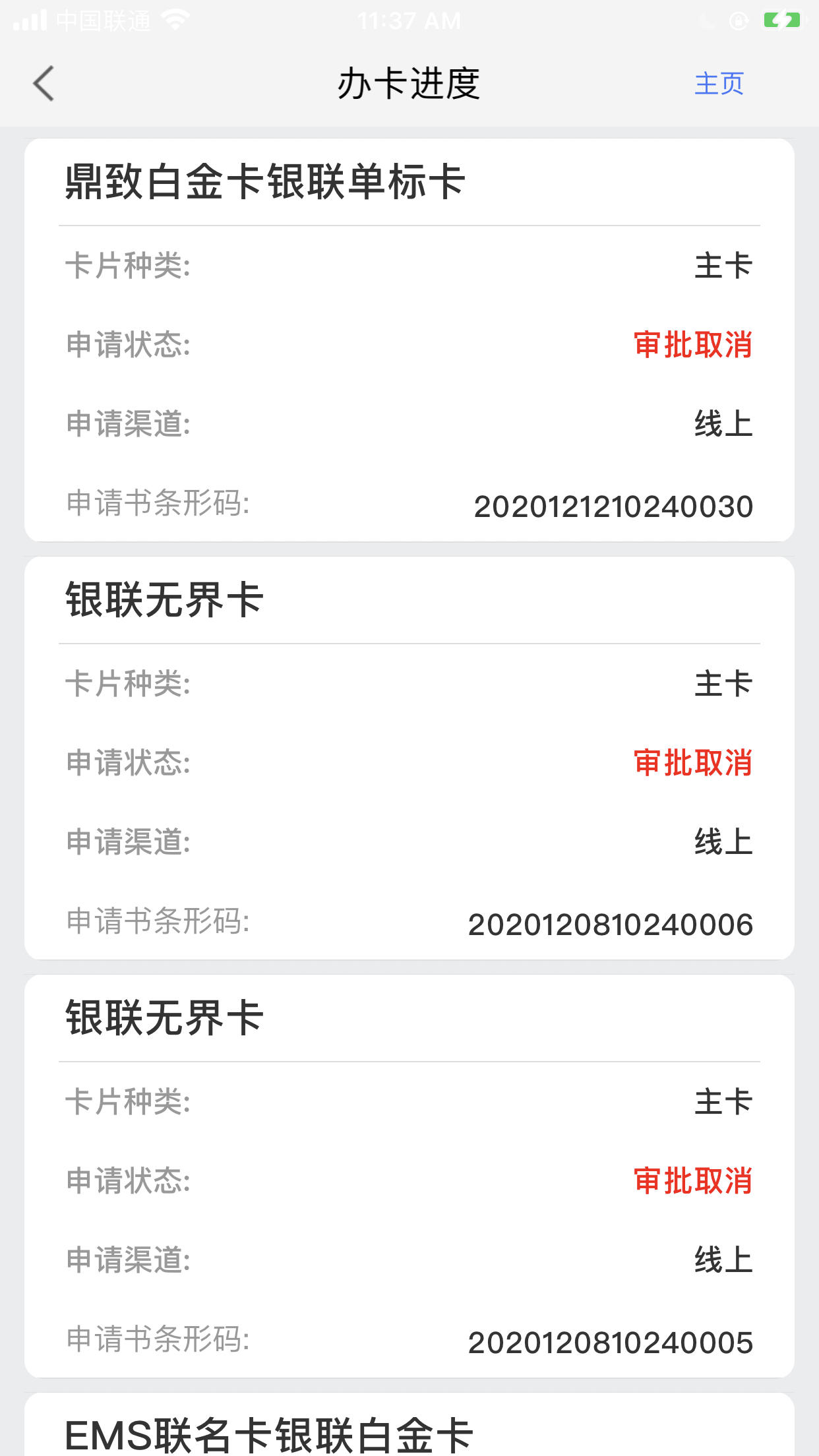Go back using the top-left arrow

pyautogui.click(x=44, y=84)
